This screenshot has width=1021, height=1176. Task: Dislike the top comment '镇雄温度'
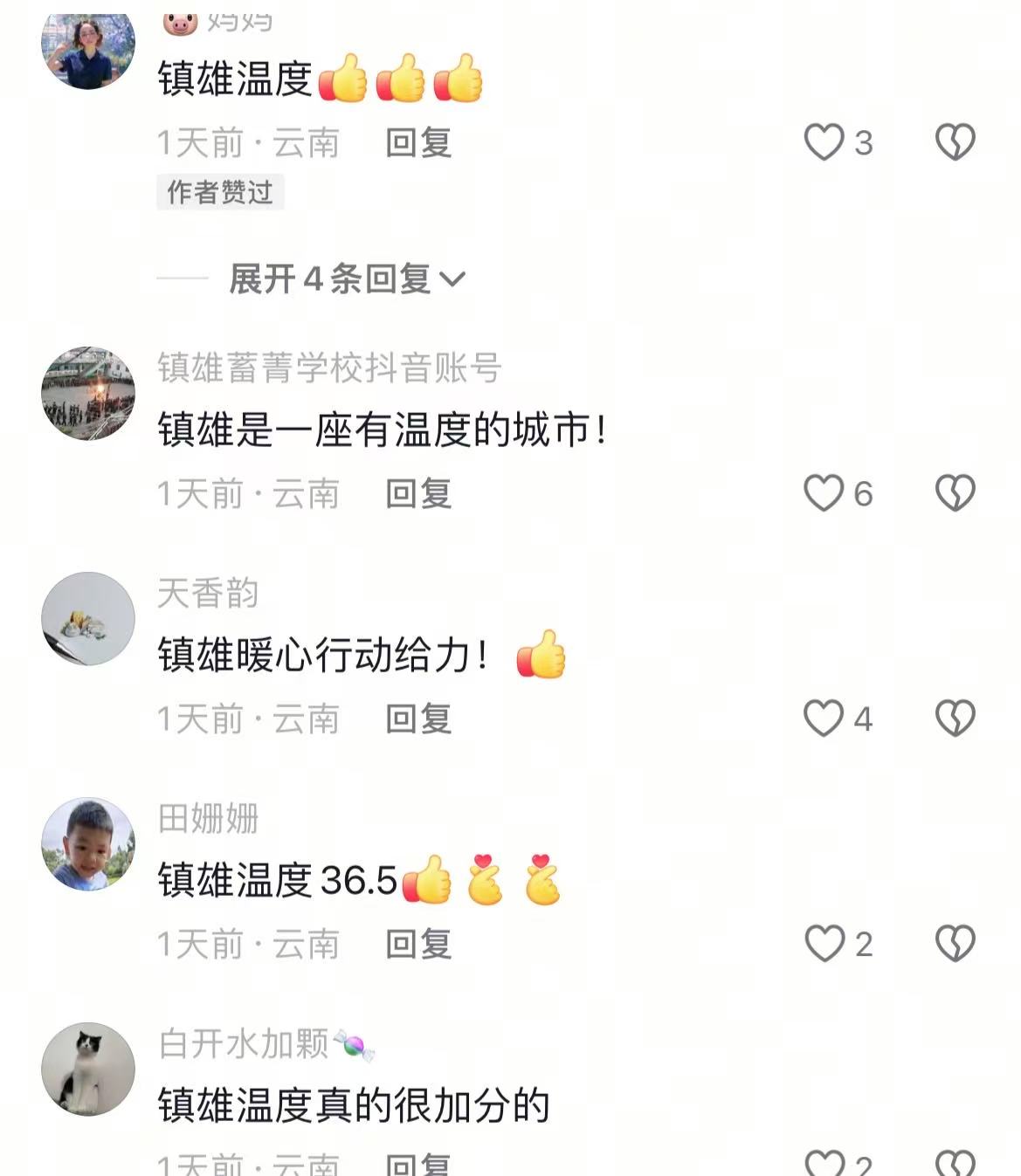coord(955,142)
